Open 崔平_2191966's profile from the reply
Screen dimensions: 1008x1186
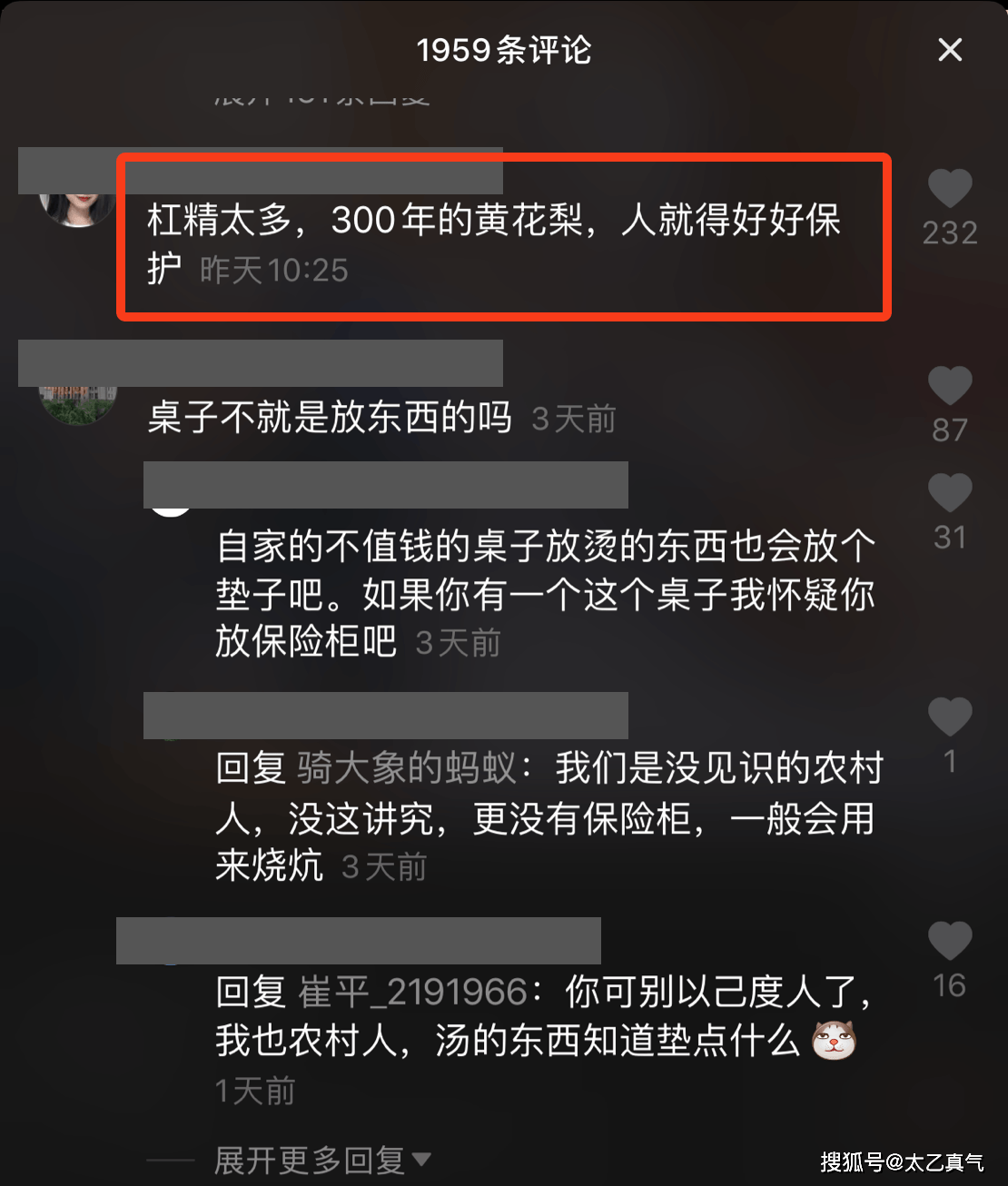[413, 992]
